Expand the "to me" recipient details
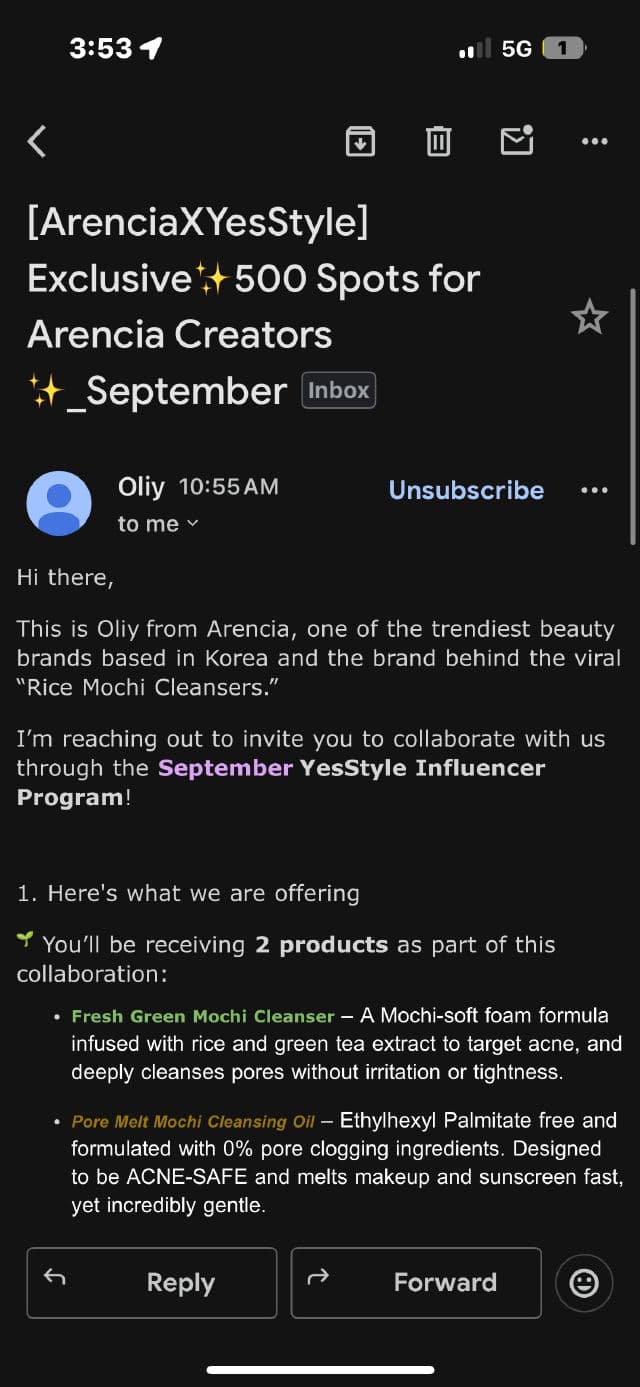This screenshot has height=1387, width=640. [x=158, y=524]
